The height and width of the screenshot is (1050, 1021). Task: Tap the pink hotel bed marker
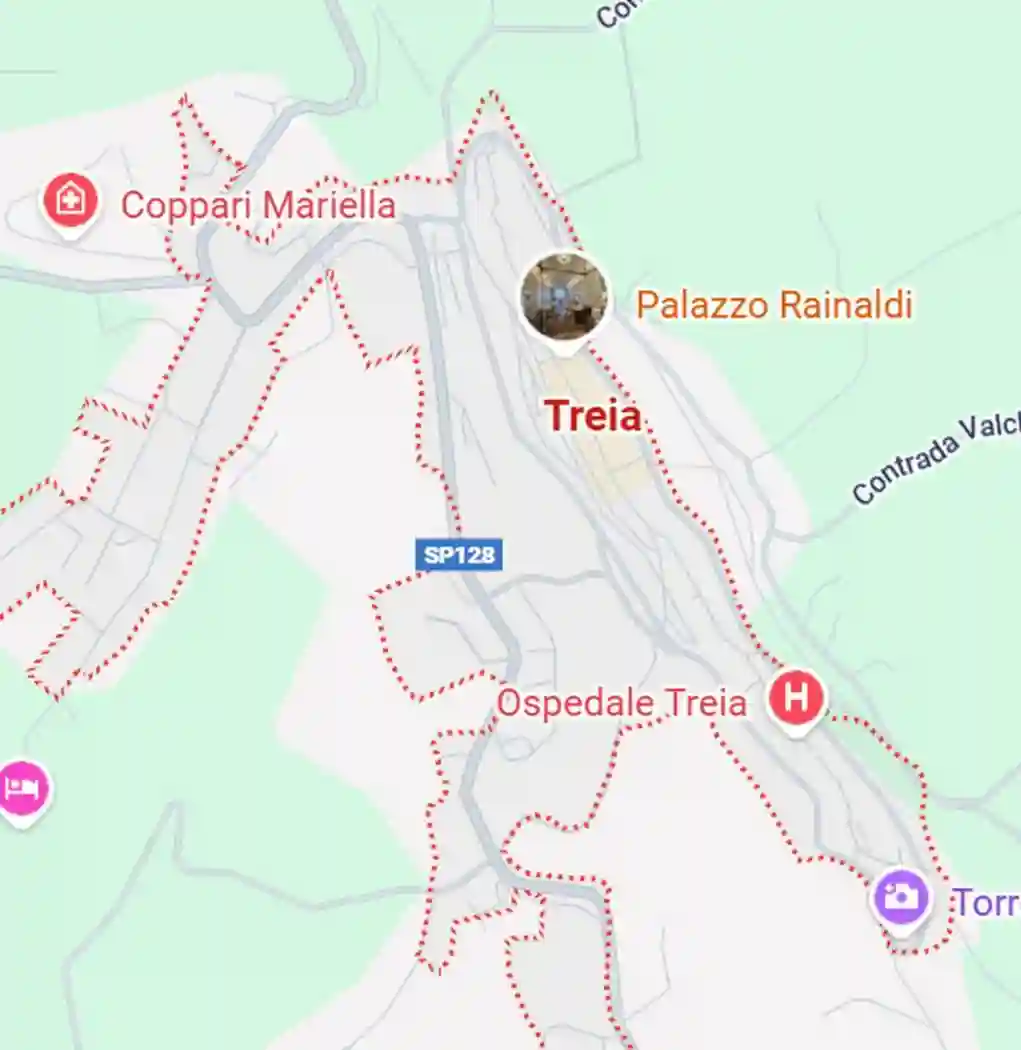[22, 789]
